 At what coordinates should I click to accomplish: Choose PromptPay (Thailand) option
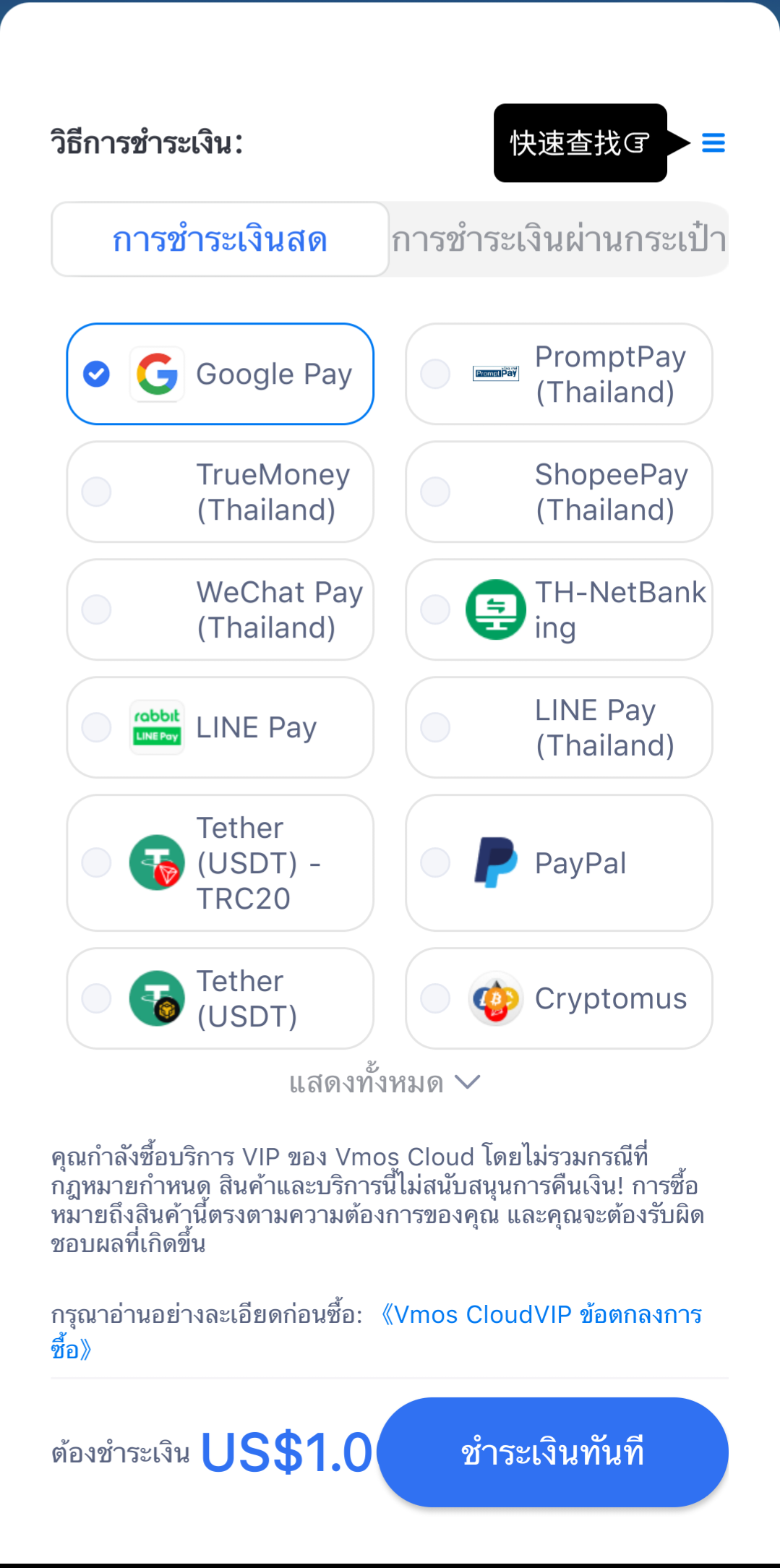559,374
